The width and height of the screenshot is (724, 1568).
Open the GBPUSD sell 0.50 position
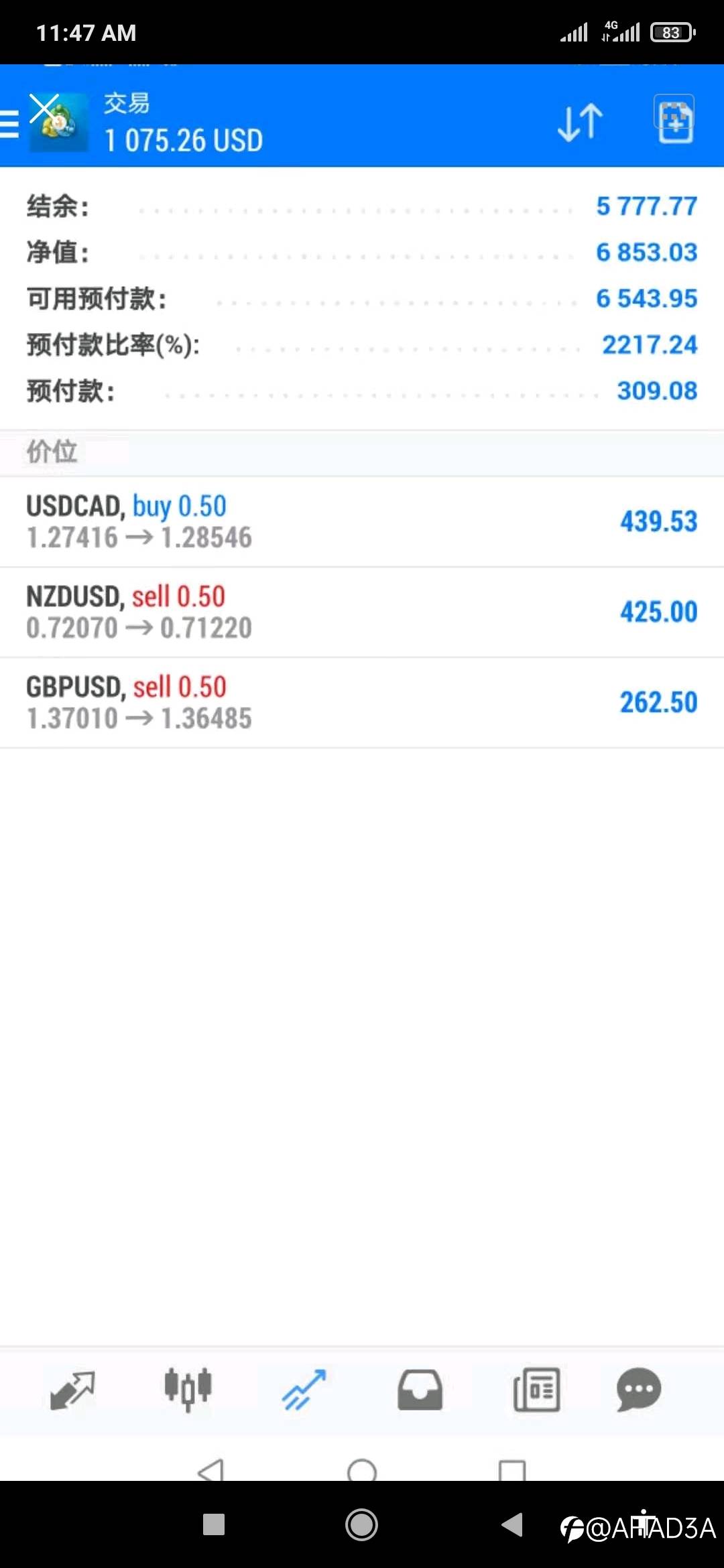[x=362, y=703]
